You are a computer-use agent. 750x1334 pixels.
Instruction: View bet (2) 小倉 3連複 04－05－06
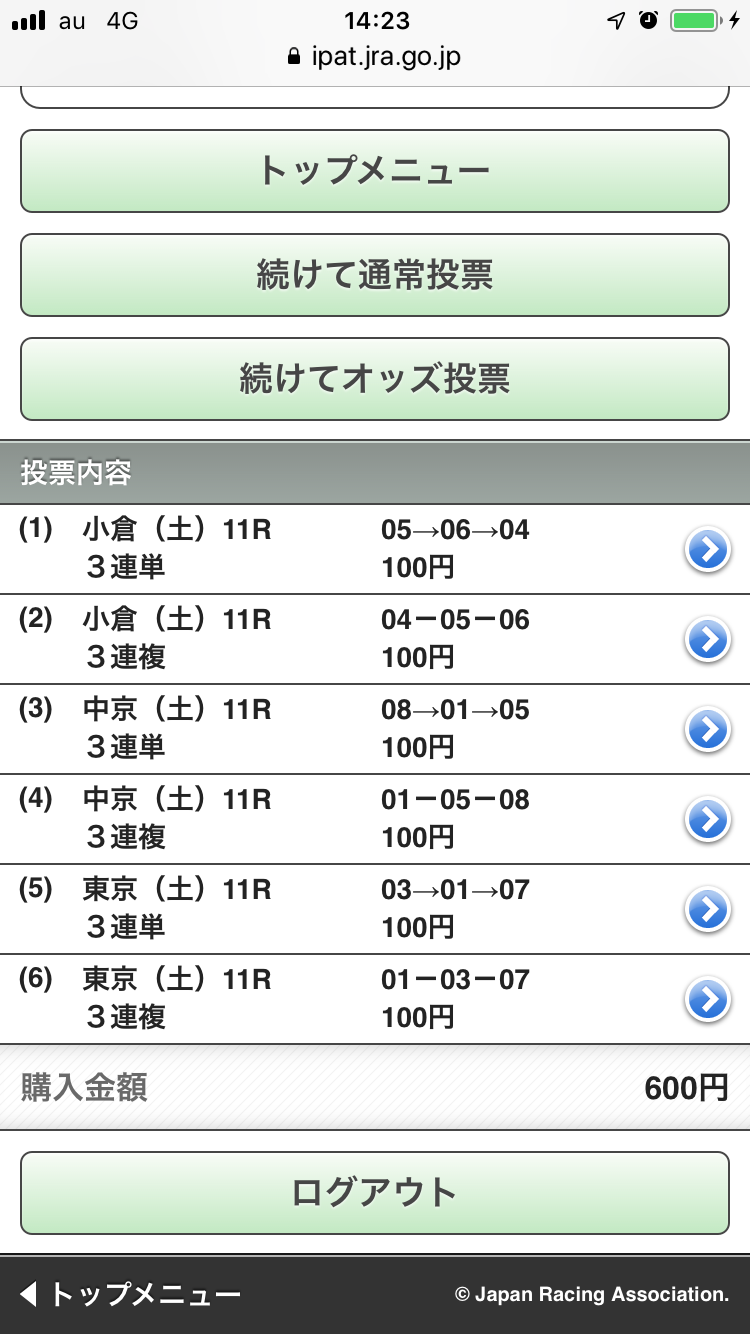pos(707,639)
